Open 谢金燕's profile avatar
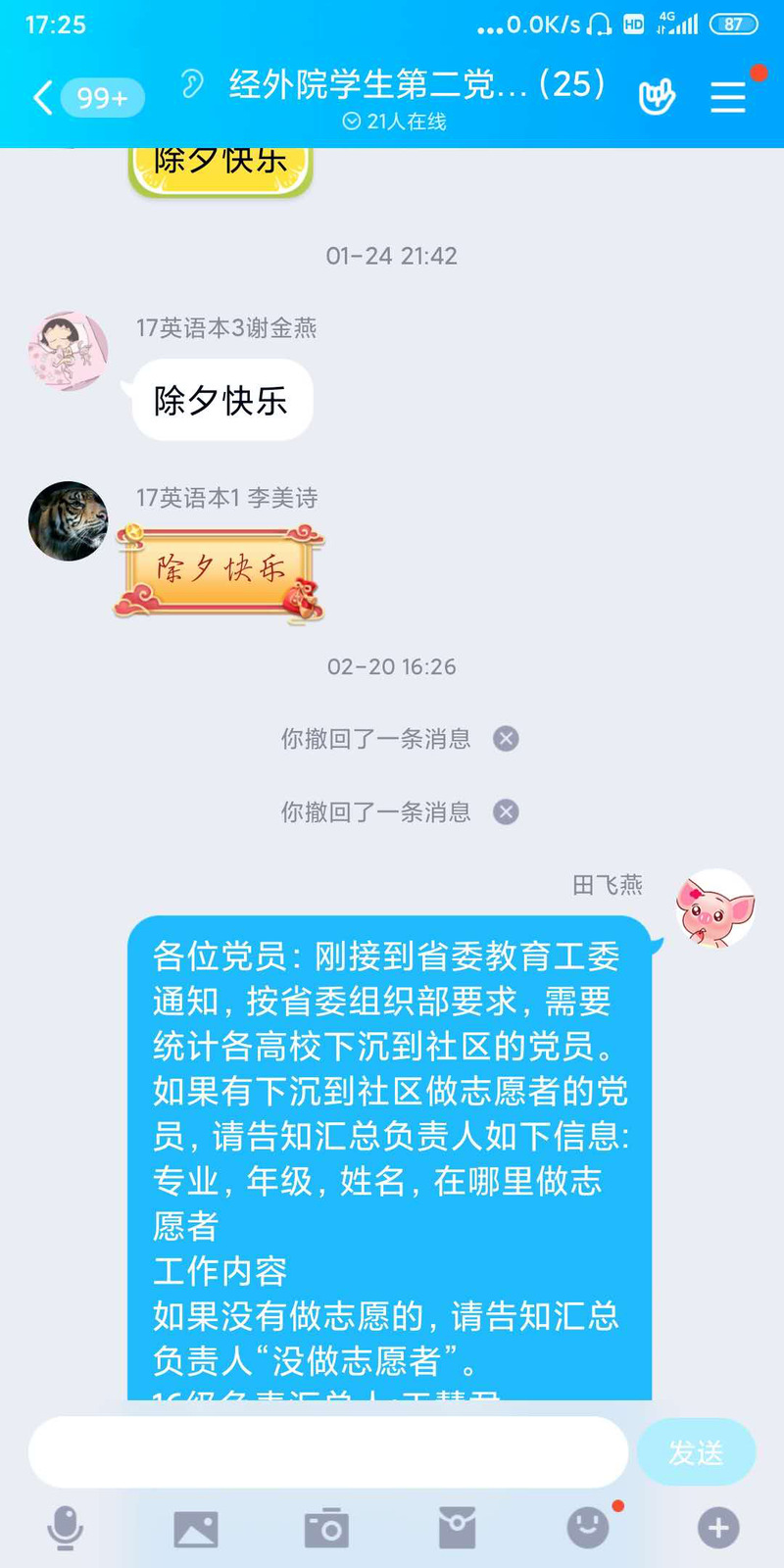 point(68,352)
